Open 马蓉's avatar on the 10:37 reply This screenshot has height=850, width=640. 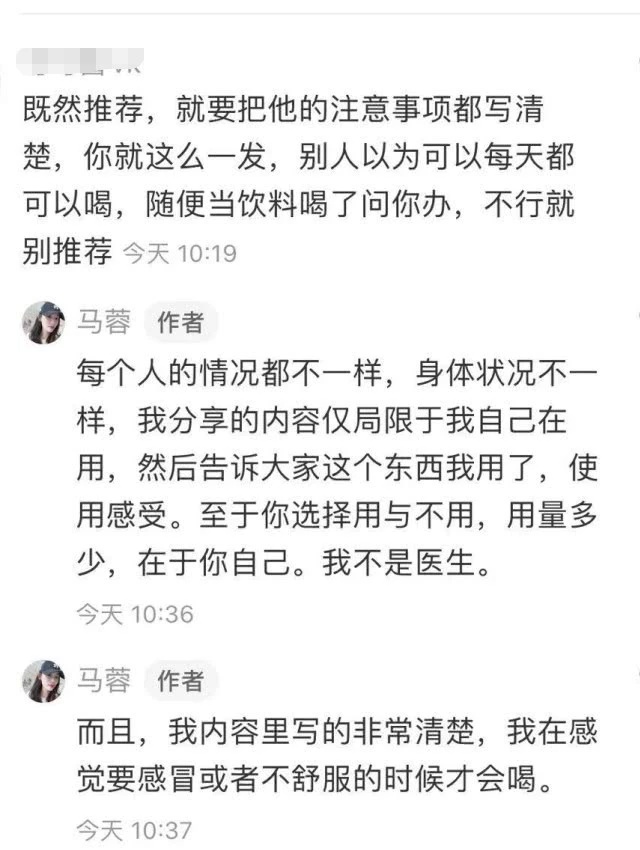point(43,681)
